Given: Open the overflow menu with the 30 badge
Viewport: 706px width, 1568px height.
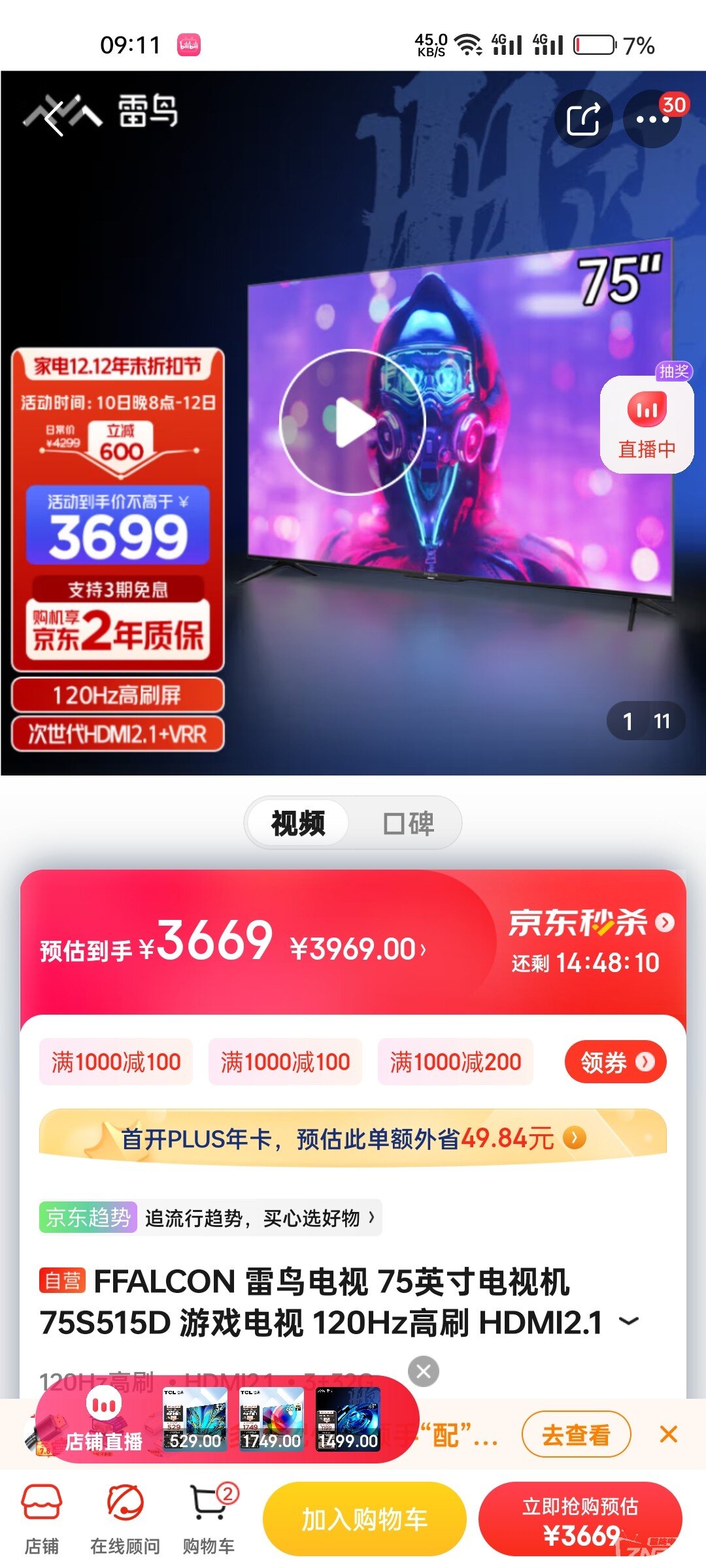Looking at the screenshot, I should [x=652, y=119].
